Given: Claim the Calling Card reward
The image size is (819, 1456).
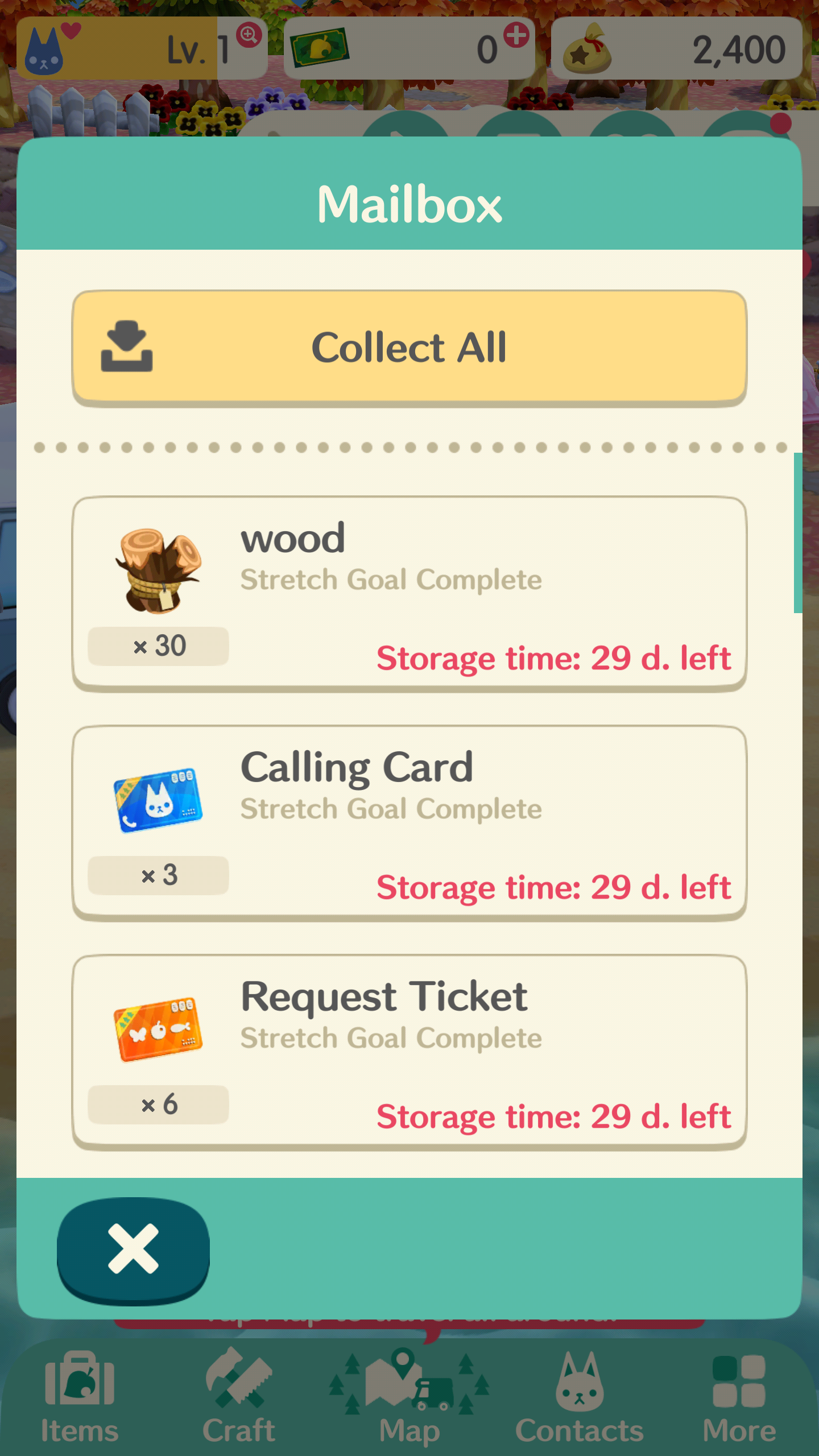Looking at the screenshot, I should [409, 822].
